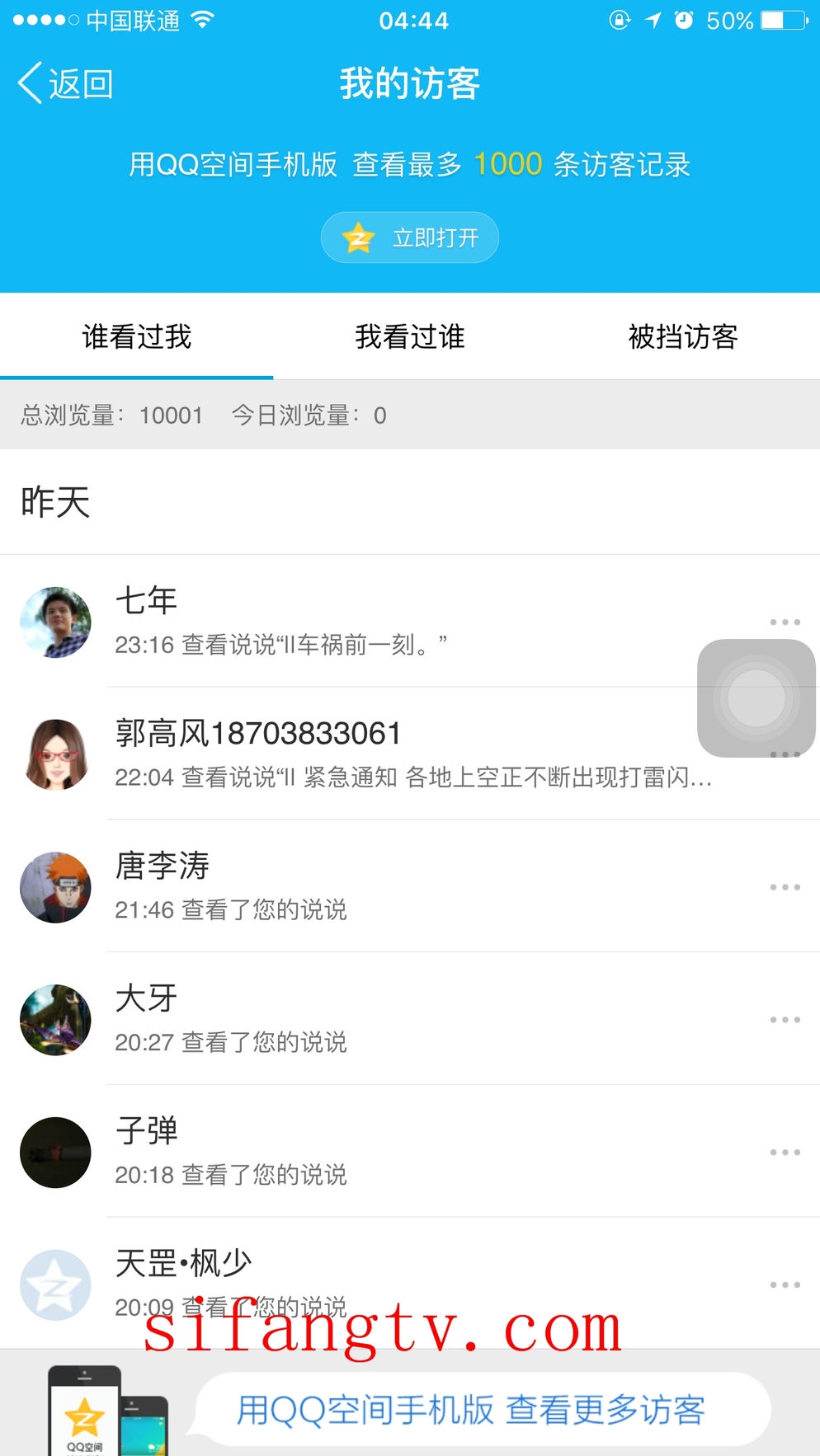
Task: Open visitor 大牙's entry
Action: [x=330, y=1019]
